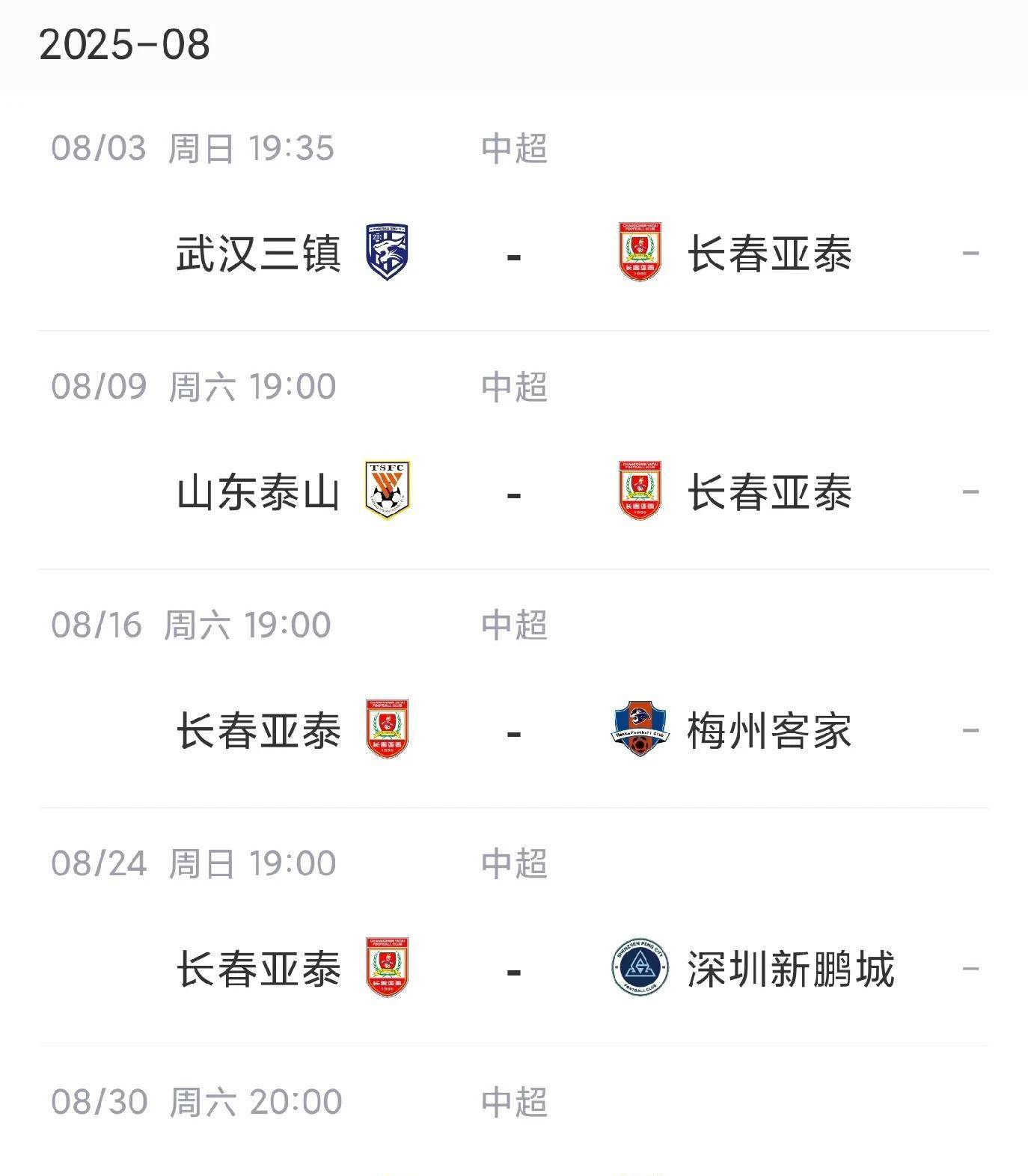Expand the 08/03 match via right-side dash

point(970,254)
